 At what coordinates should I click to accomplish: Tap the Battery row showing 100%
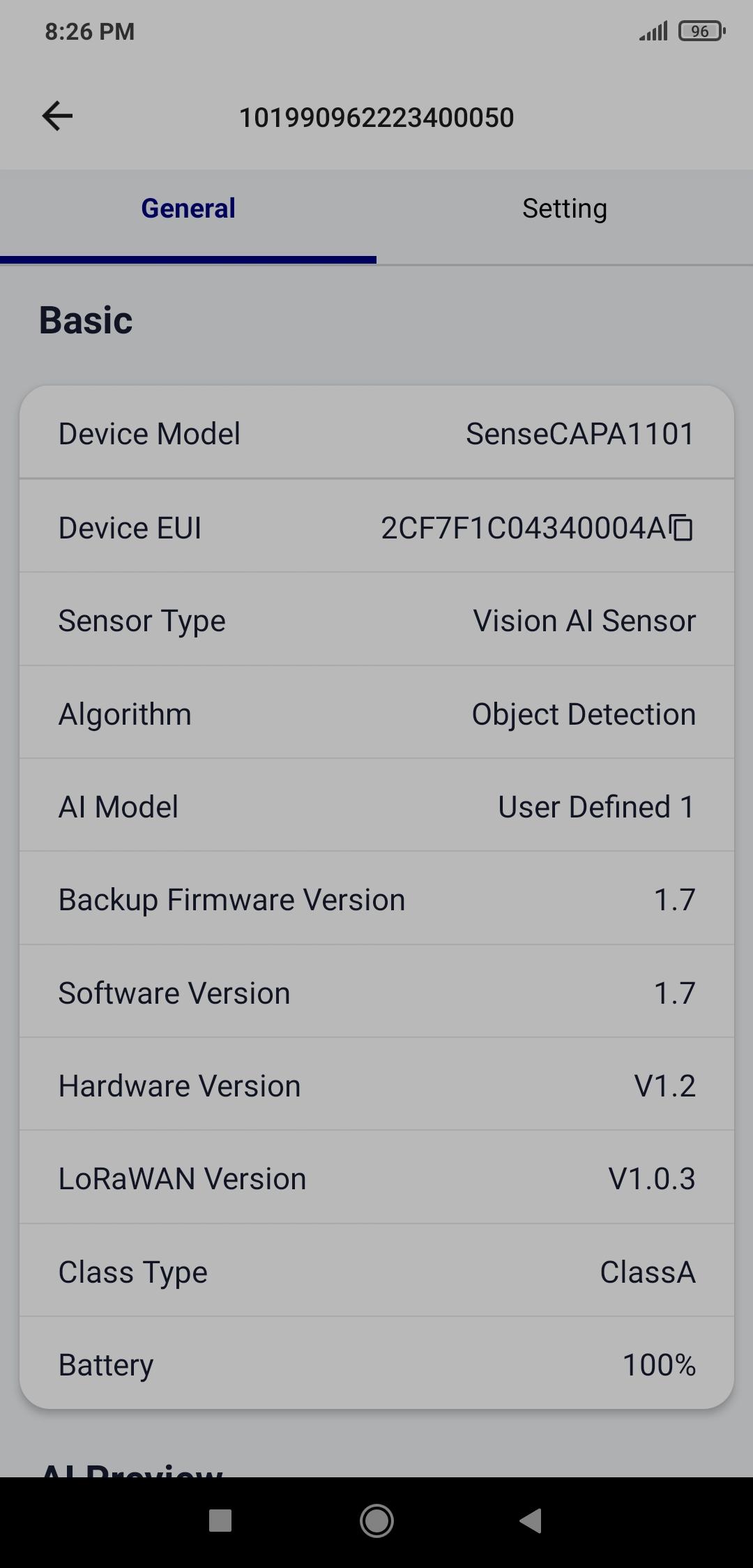(376, 1364)
